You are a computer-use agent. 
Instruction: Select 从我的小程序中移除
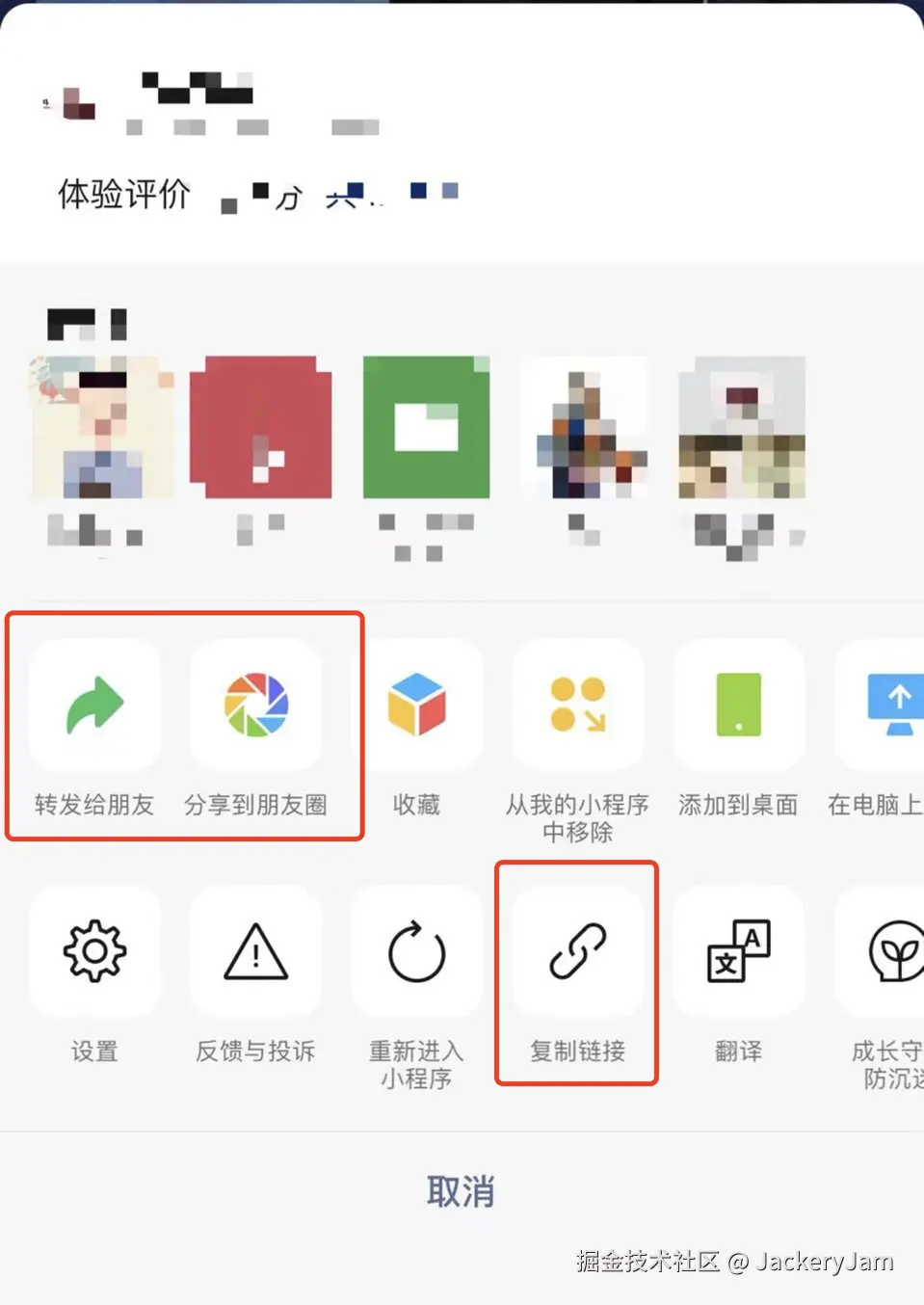tap(577, 706)
